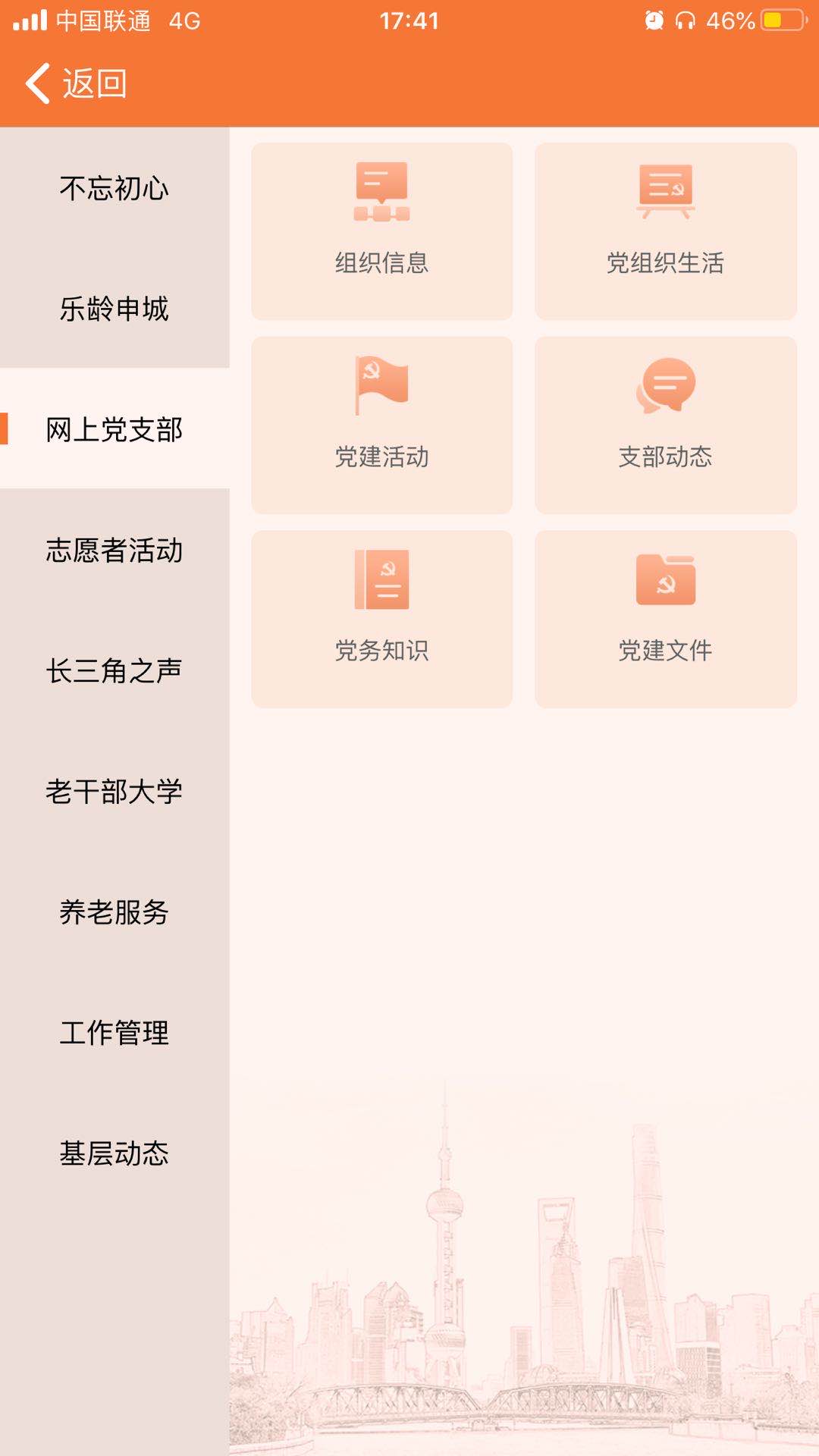
Task: Switch to the 乐龄申城 sidebar tab
Action: coord(114,309)
